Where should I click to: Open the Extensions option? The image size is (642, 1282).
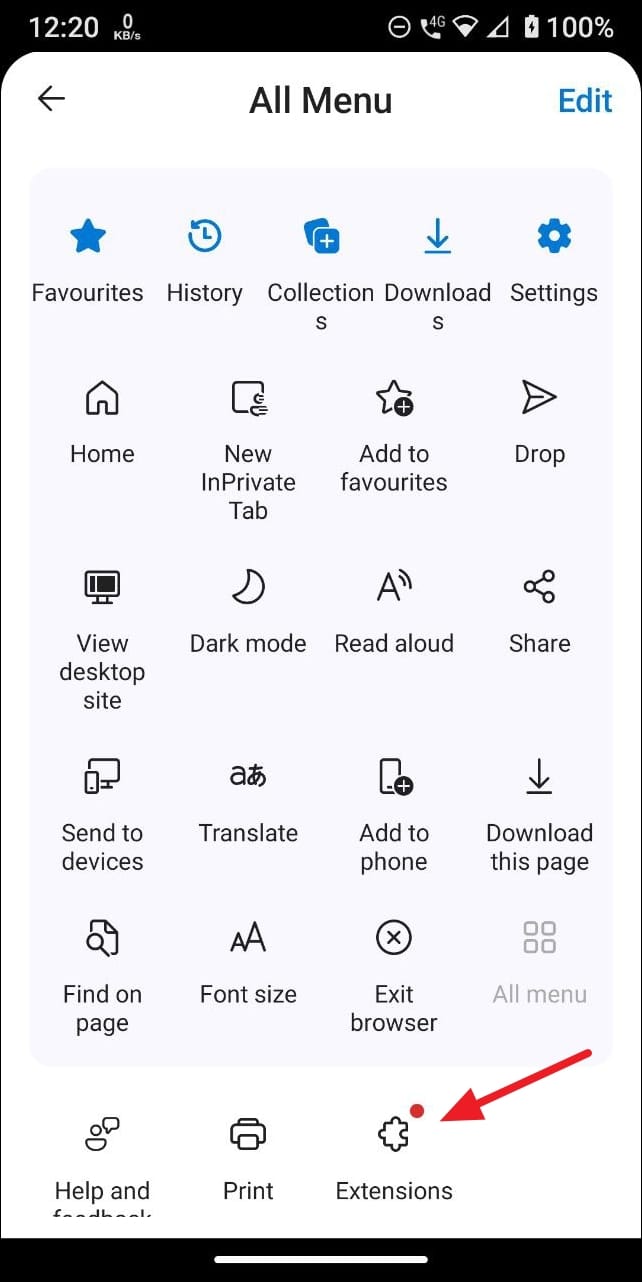394,1160
